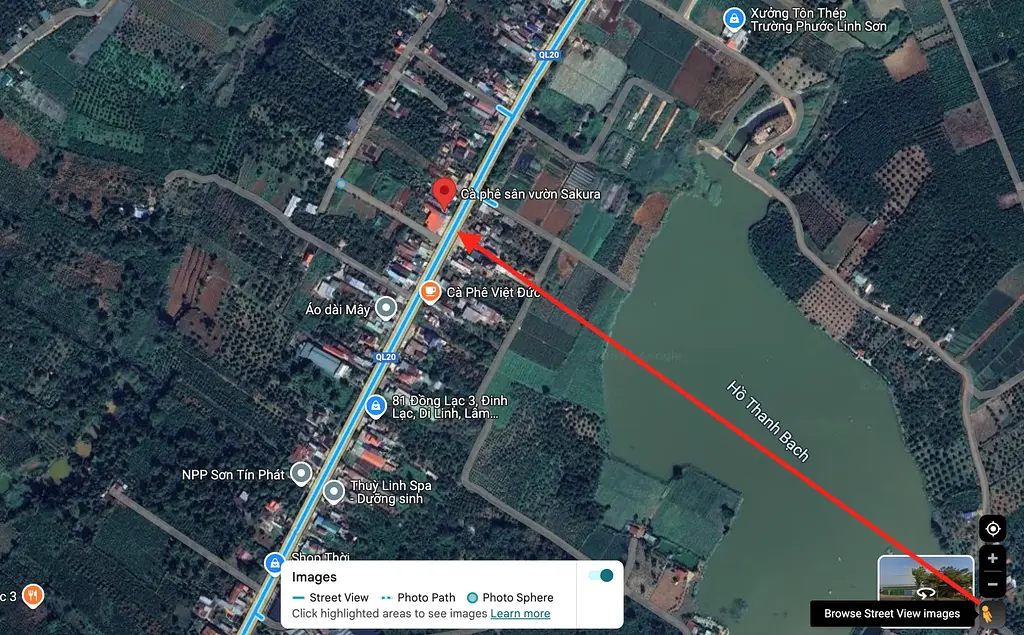Open the 81 Đồng Lạc 3 marker

tap(375, 406)
